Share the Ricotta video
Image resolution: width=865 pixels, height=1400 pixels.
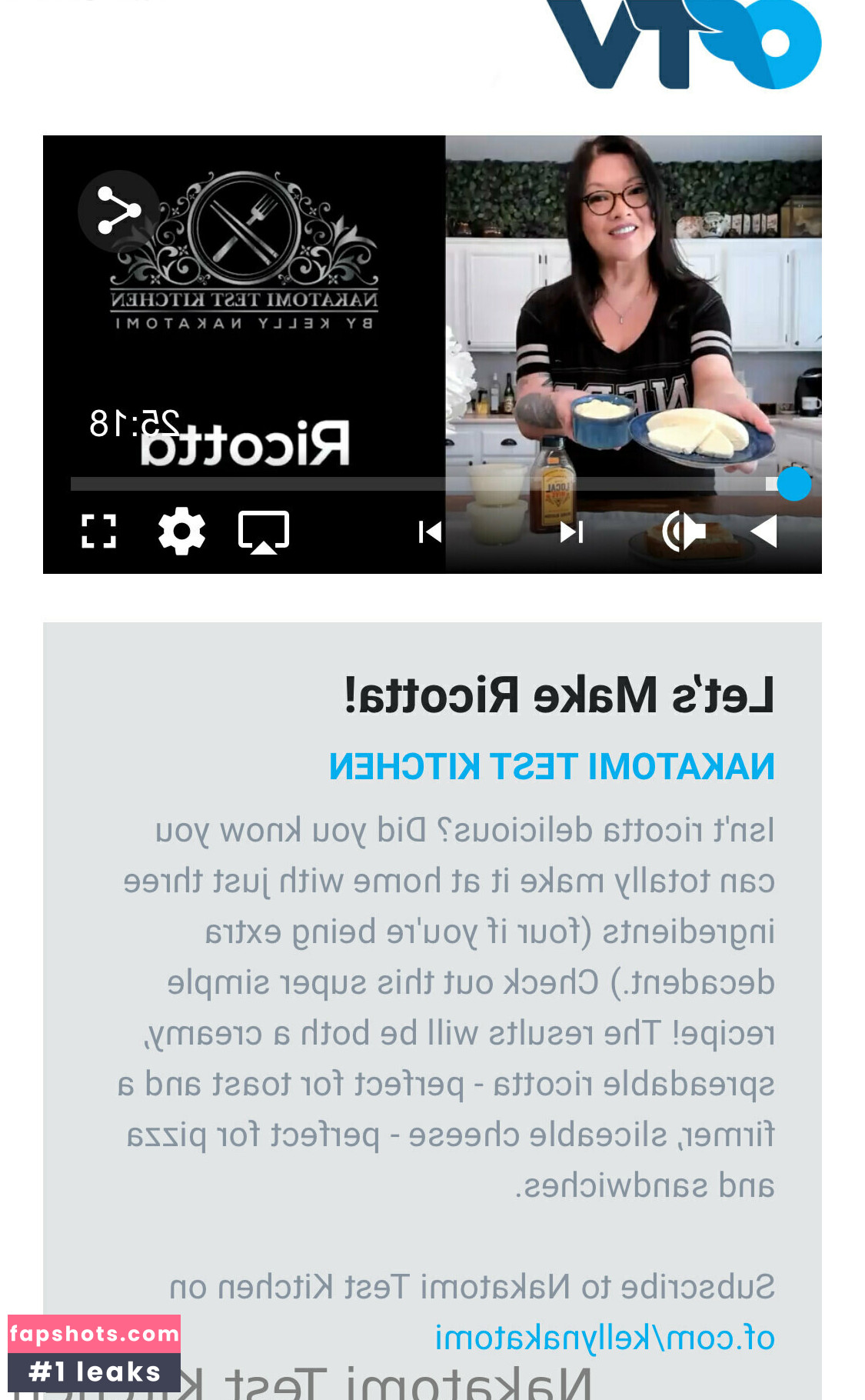tap(118, 211)
